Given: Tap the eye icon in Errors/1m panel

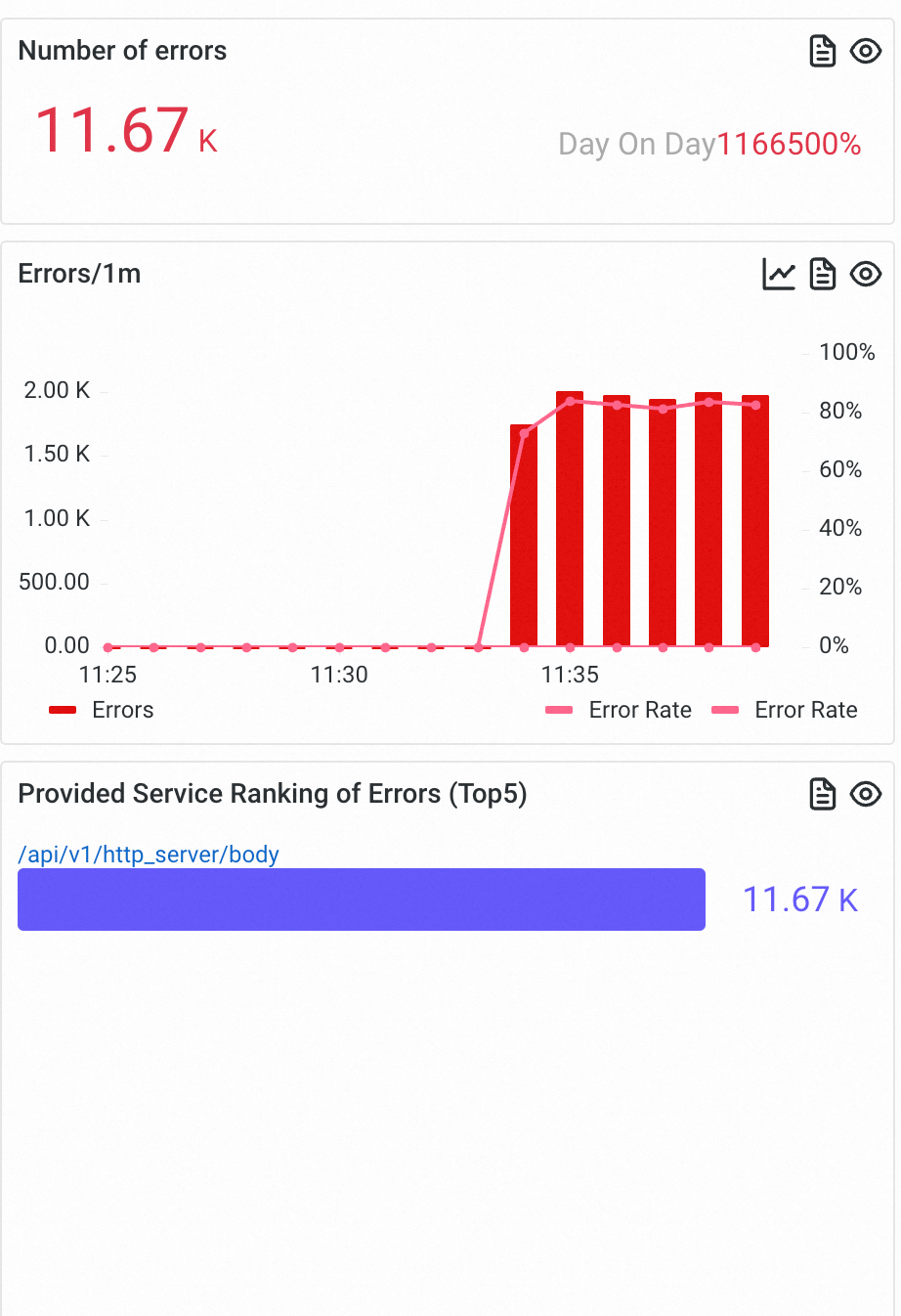Looking at the screenshot, I should 866,275.
